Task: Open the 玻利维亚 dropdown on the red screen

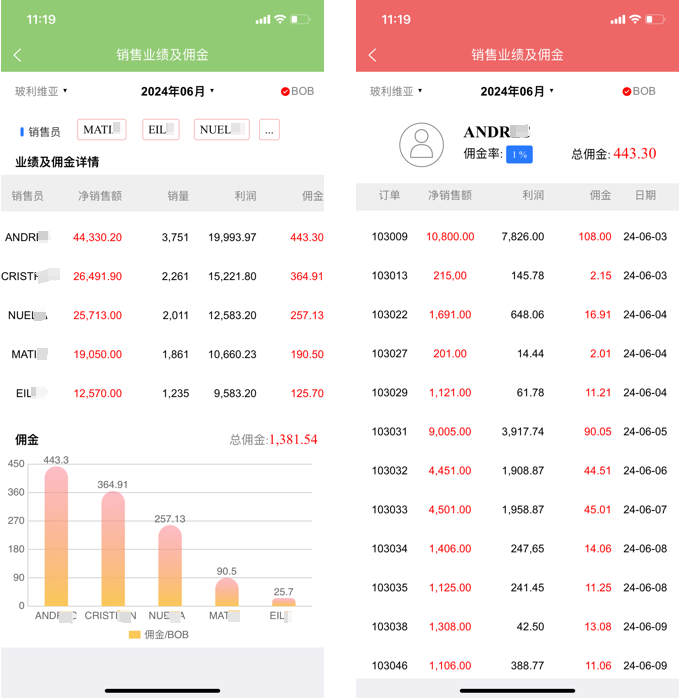Action: point(396,91)
